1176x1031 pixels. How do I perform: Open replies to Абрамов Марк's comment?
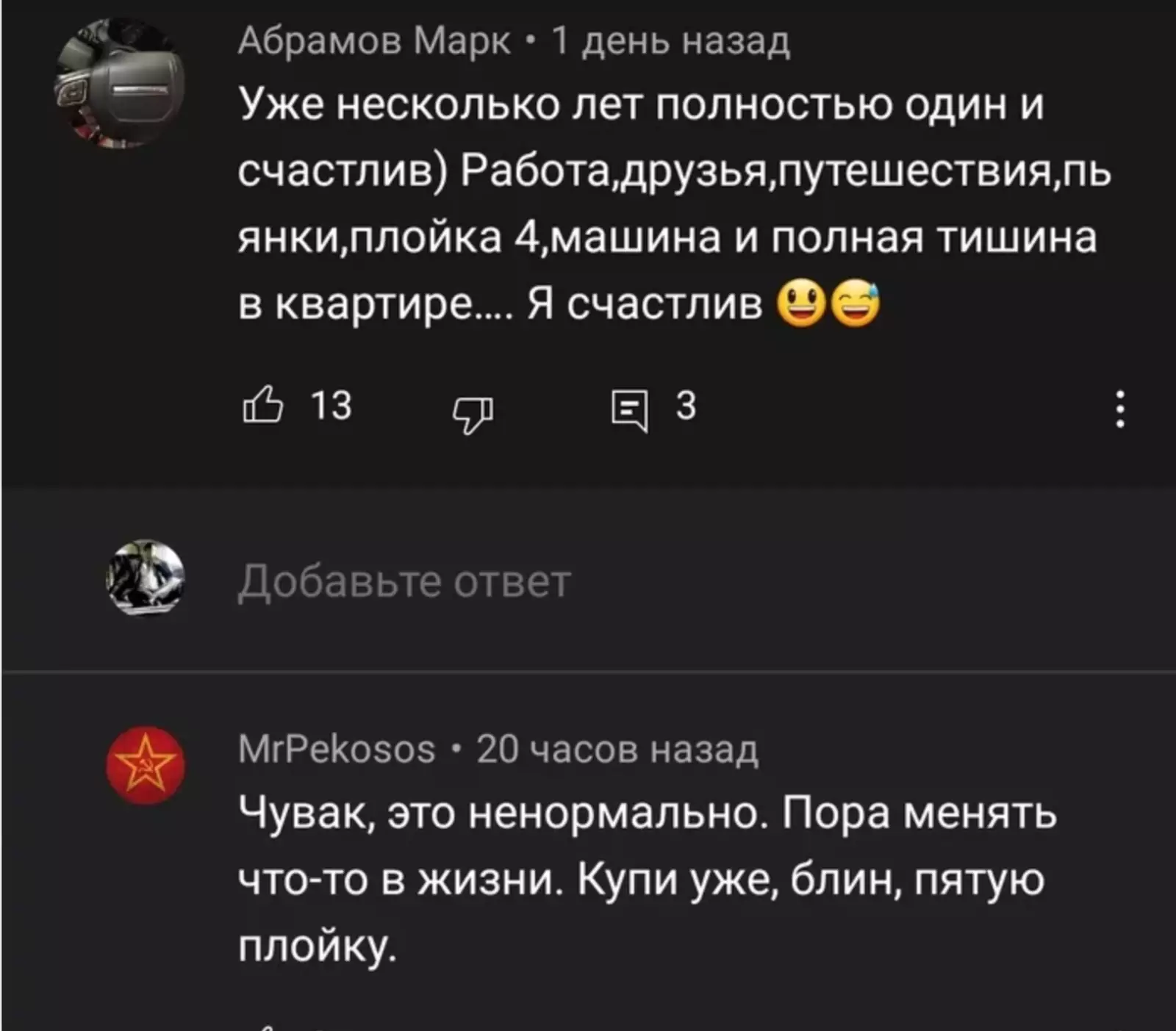pos(631,410)
